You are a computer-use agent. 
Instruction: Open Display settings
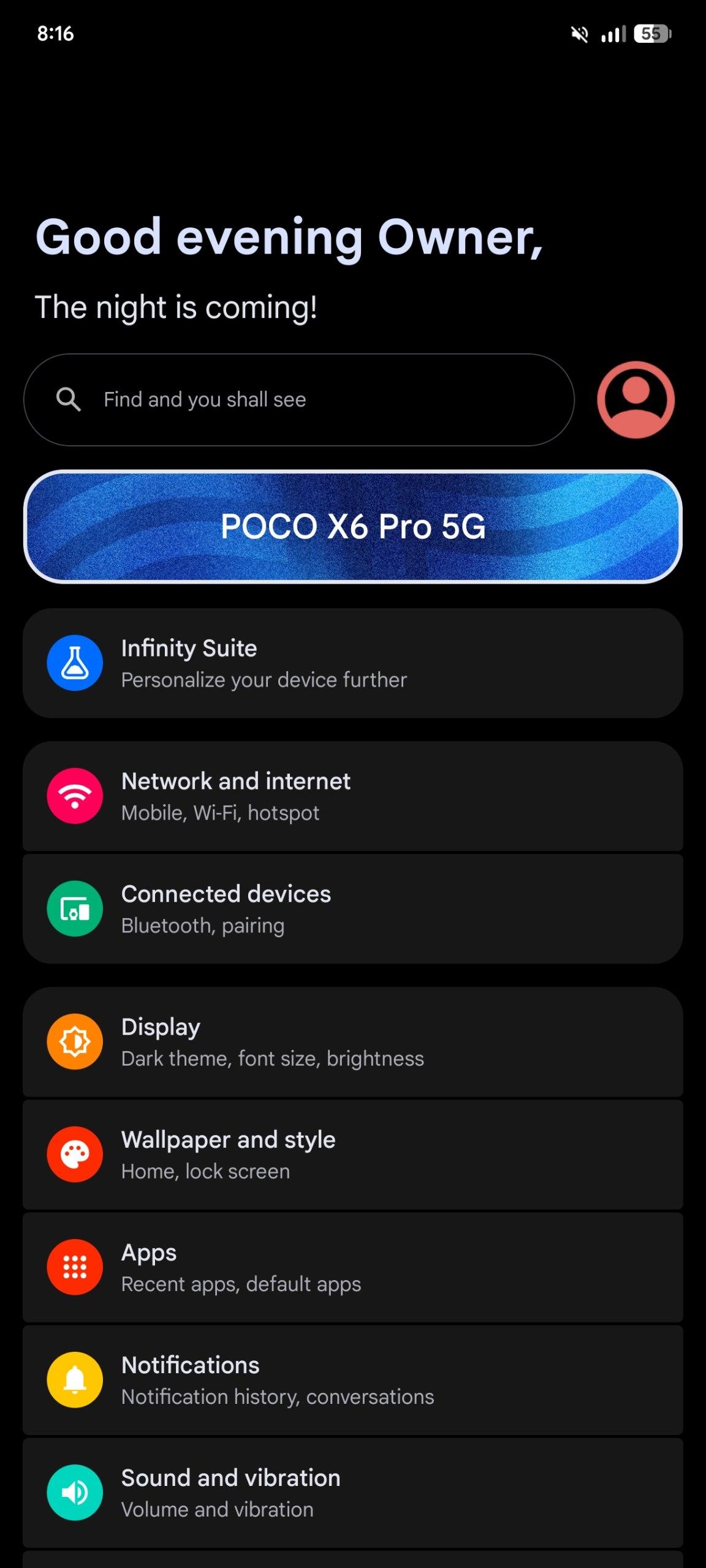coord(353,1042)
